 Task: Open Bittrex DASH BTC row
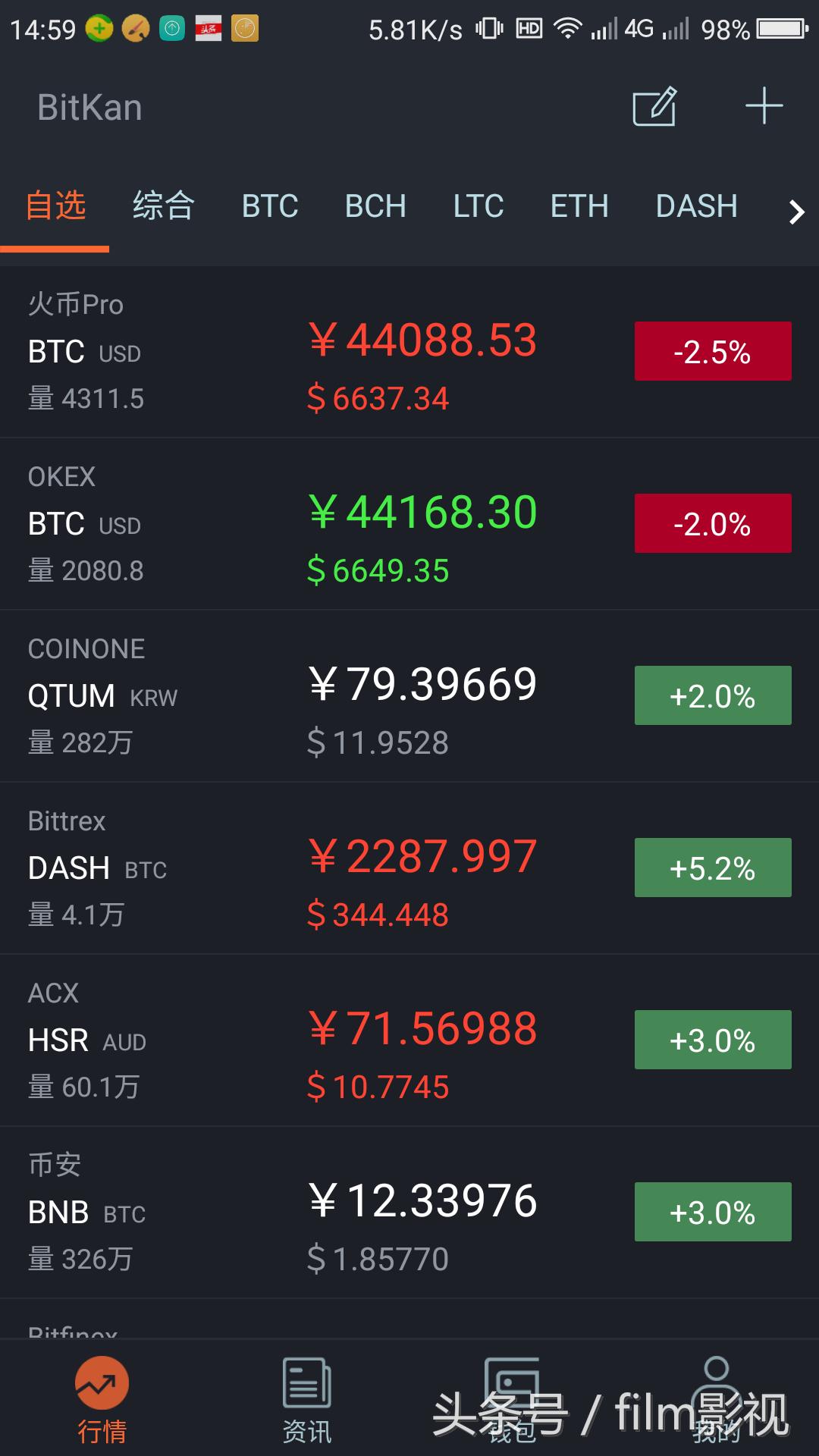click(303, 868)
